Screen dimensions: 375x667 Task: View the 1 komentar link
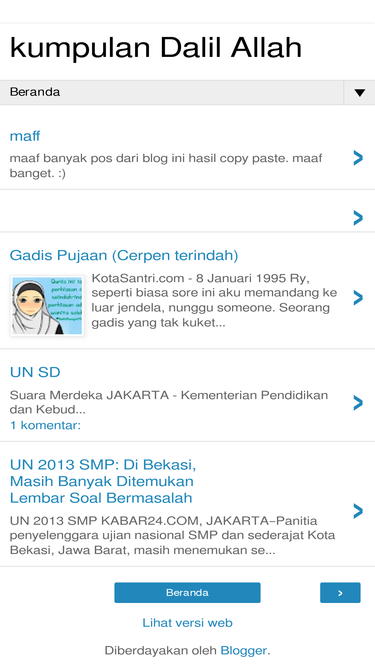tap(45, 425)
